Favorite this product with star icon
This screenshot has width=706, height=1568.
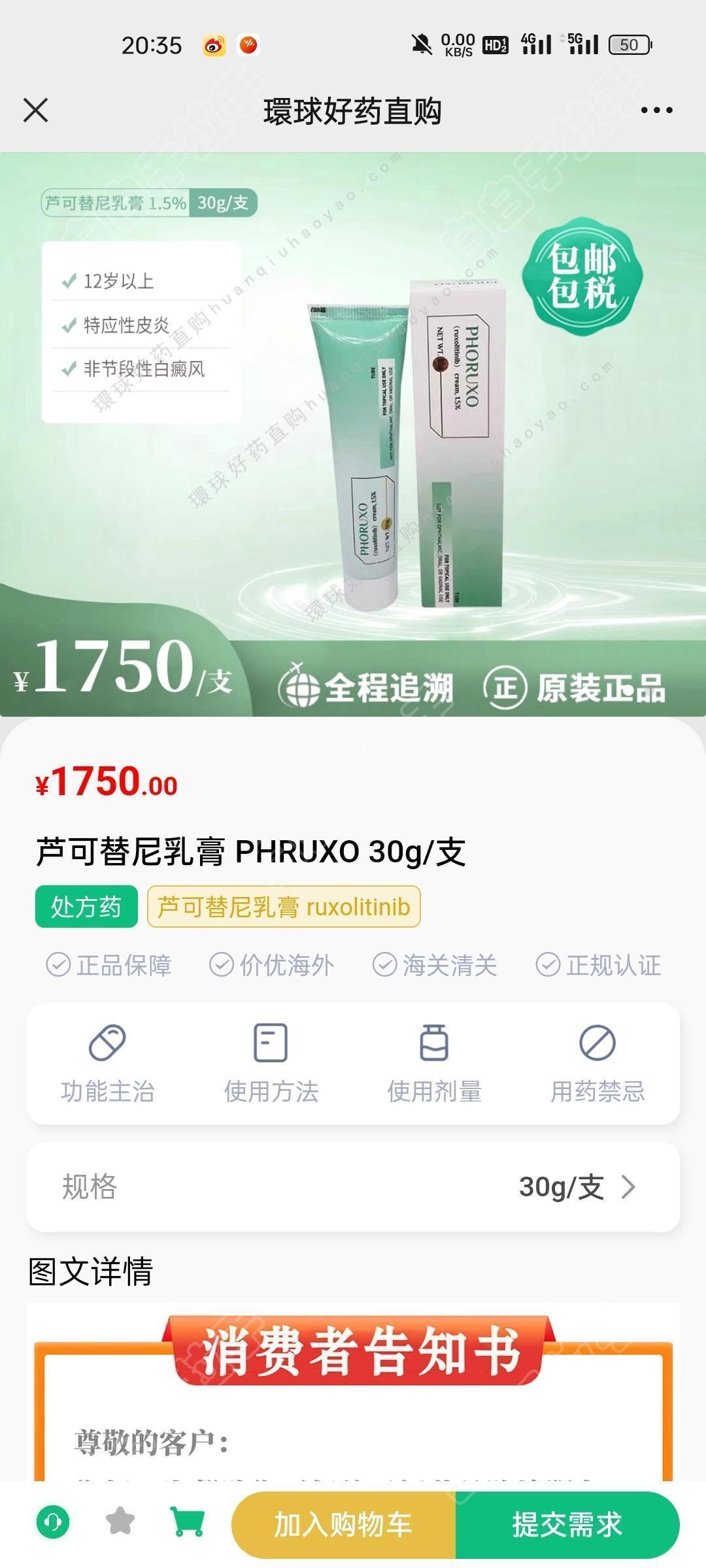pos(120,1522)
